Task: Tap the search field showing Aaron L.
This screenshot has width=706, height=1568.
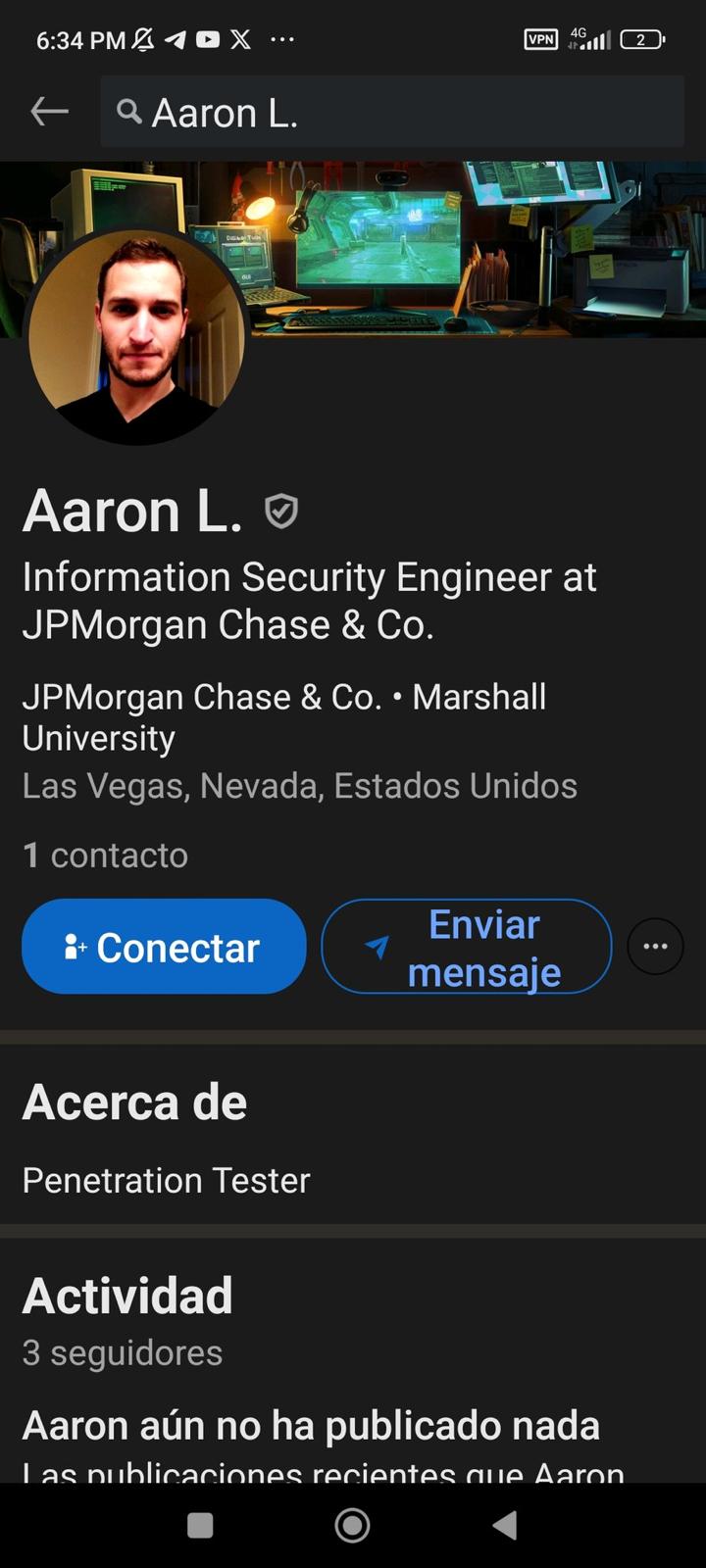Action: click(x=392, y=113)
